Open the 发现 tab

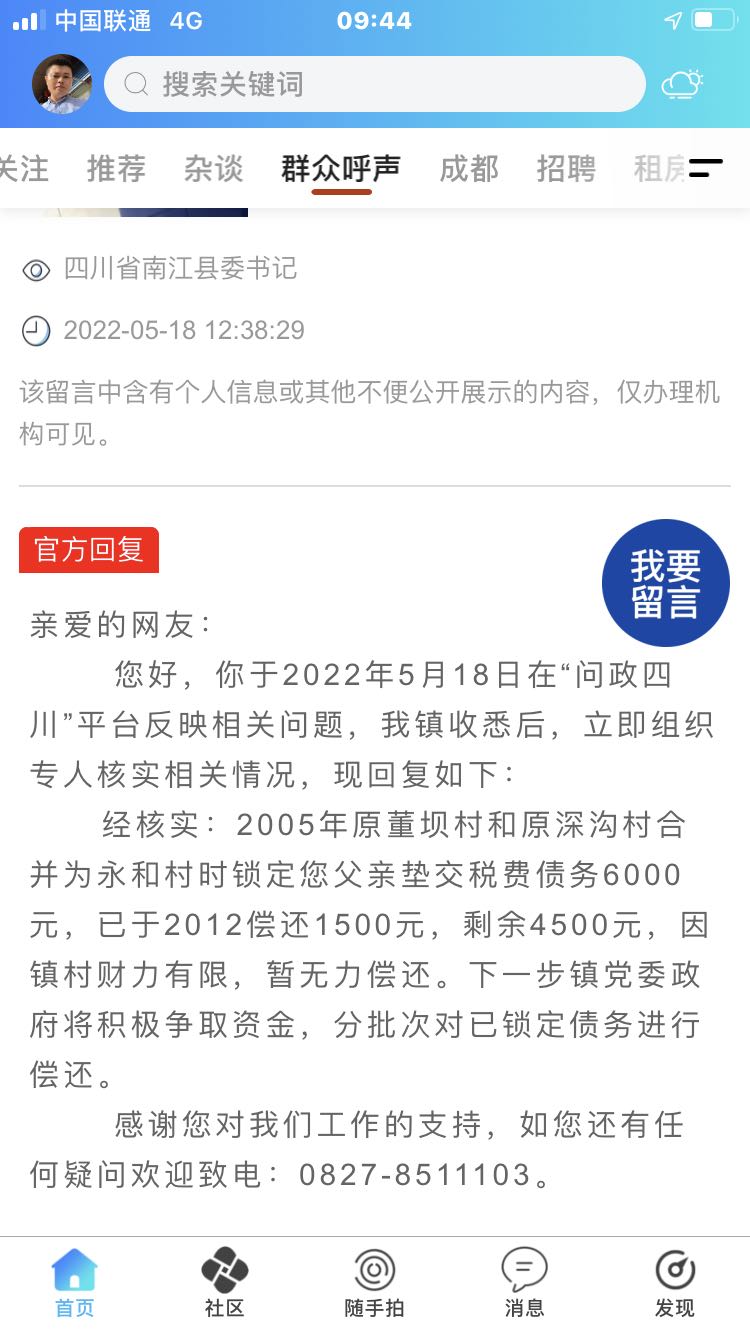coord(674,1283)
